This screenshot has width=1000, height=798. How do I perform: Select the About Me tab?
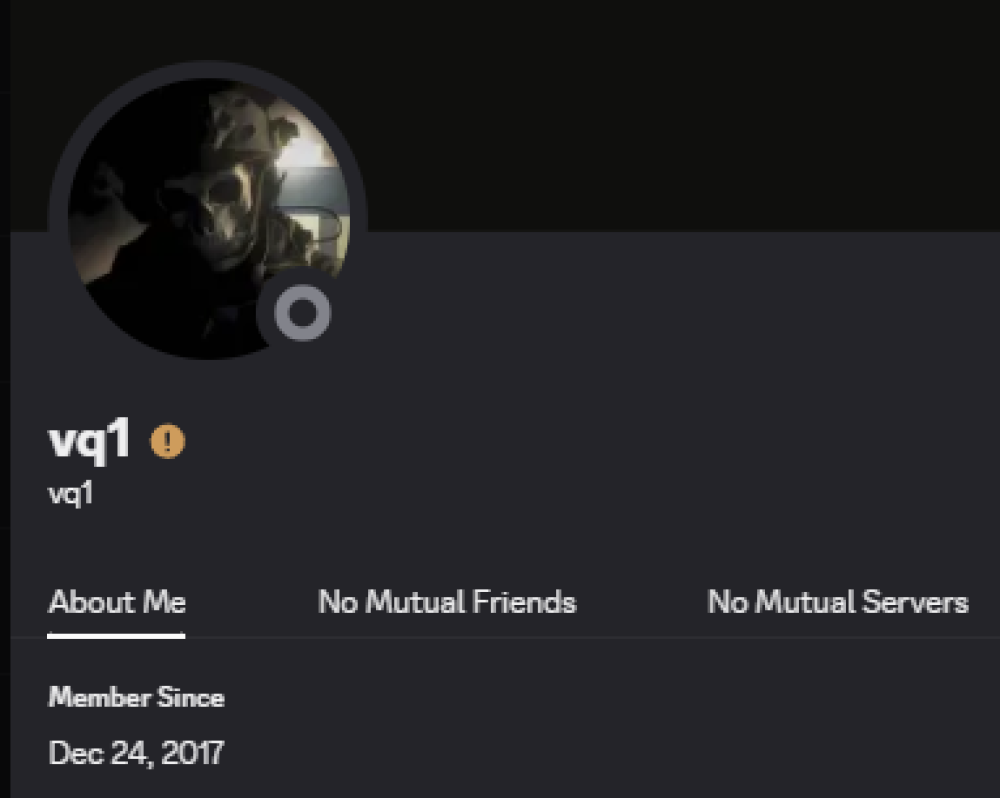117,602
